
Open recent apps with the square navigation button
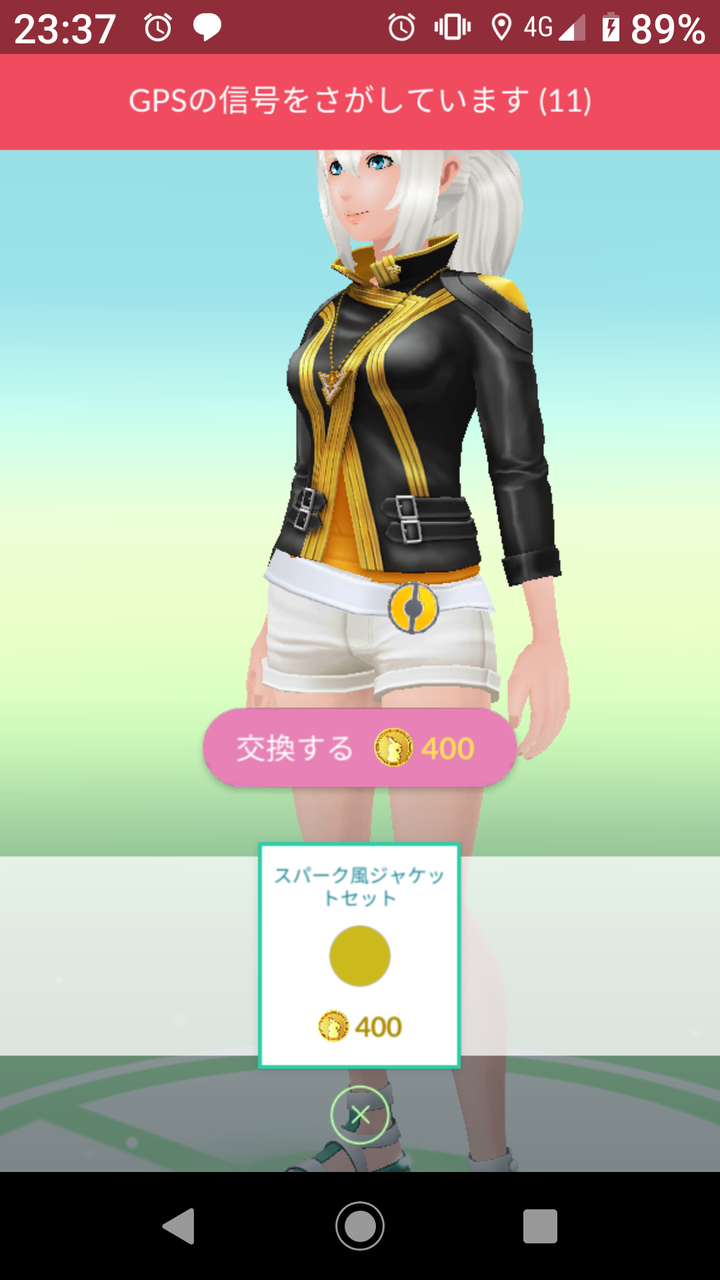540,1224
